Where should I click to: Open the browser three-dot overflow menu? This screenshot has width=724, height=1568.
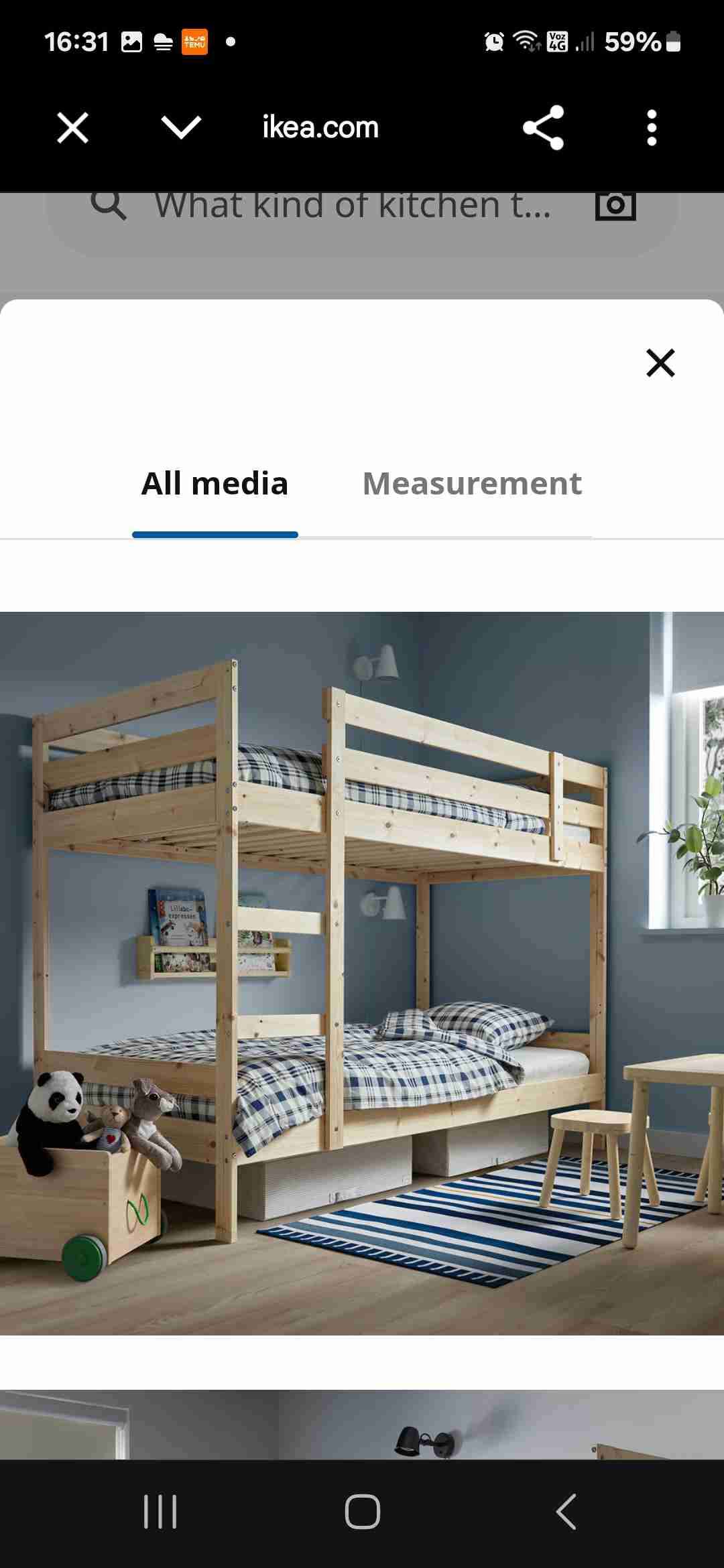[x=651, y=127]
